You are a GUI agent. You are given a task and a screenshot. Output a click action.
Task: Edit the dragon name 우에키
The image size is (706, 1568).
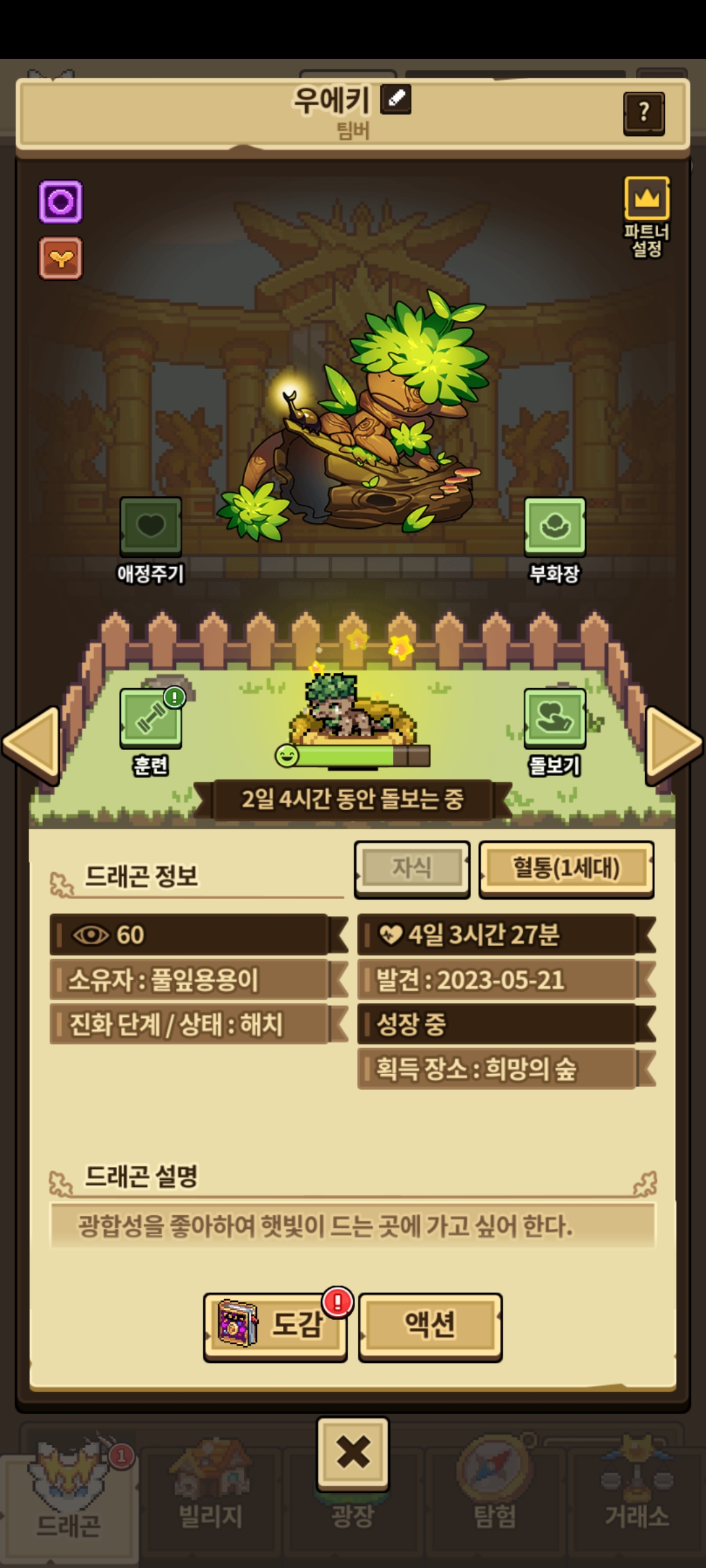395,99
